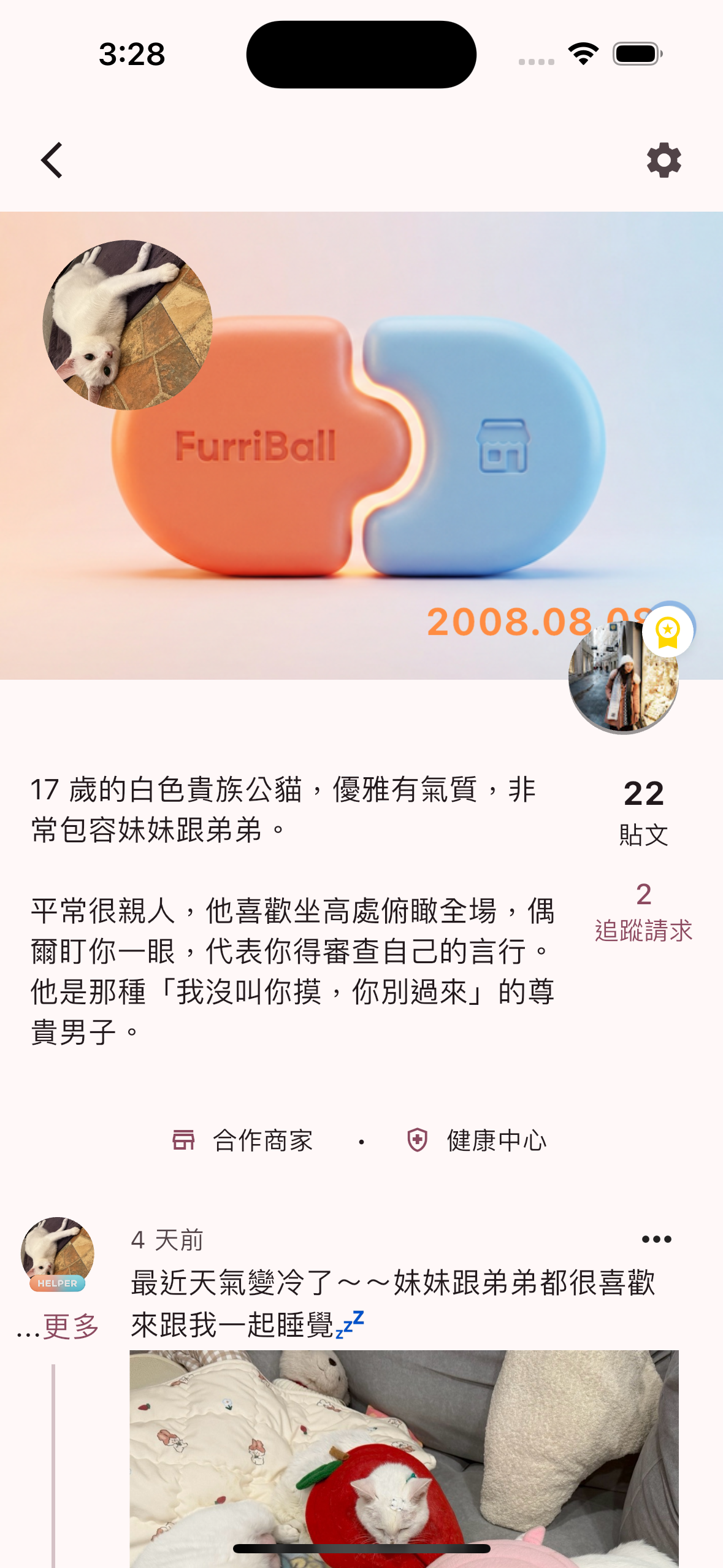Select the 合作商家 storefront icon
723x1568 pixels.
[182, 1140]
